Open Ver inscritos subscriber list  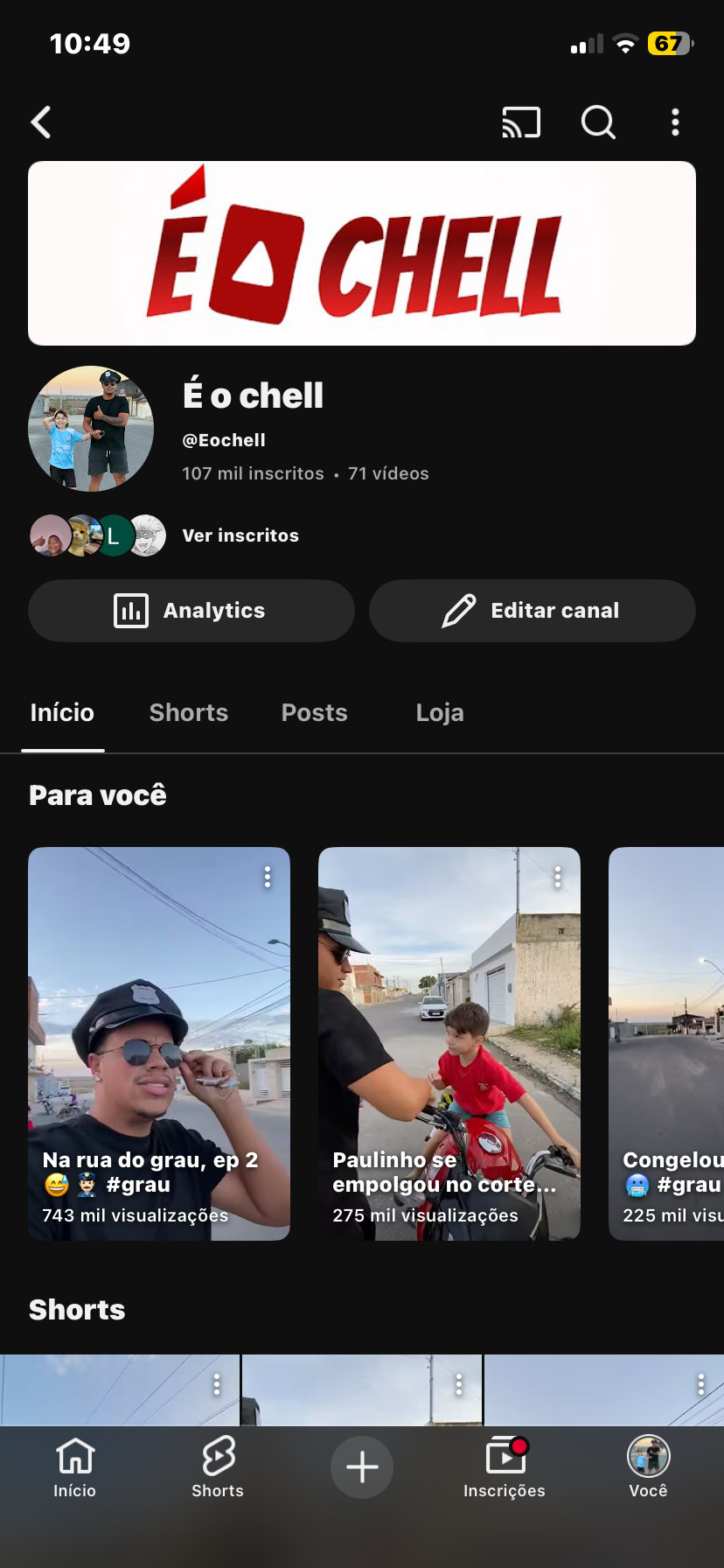(240, 535)
